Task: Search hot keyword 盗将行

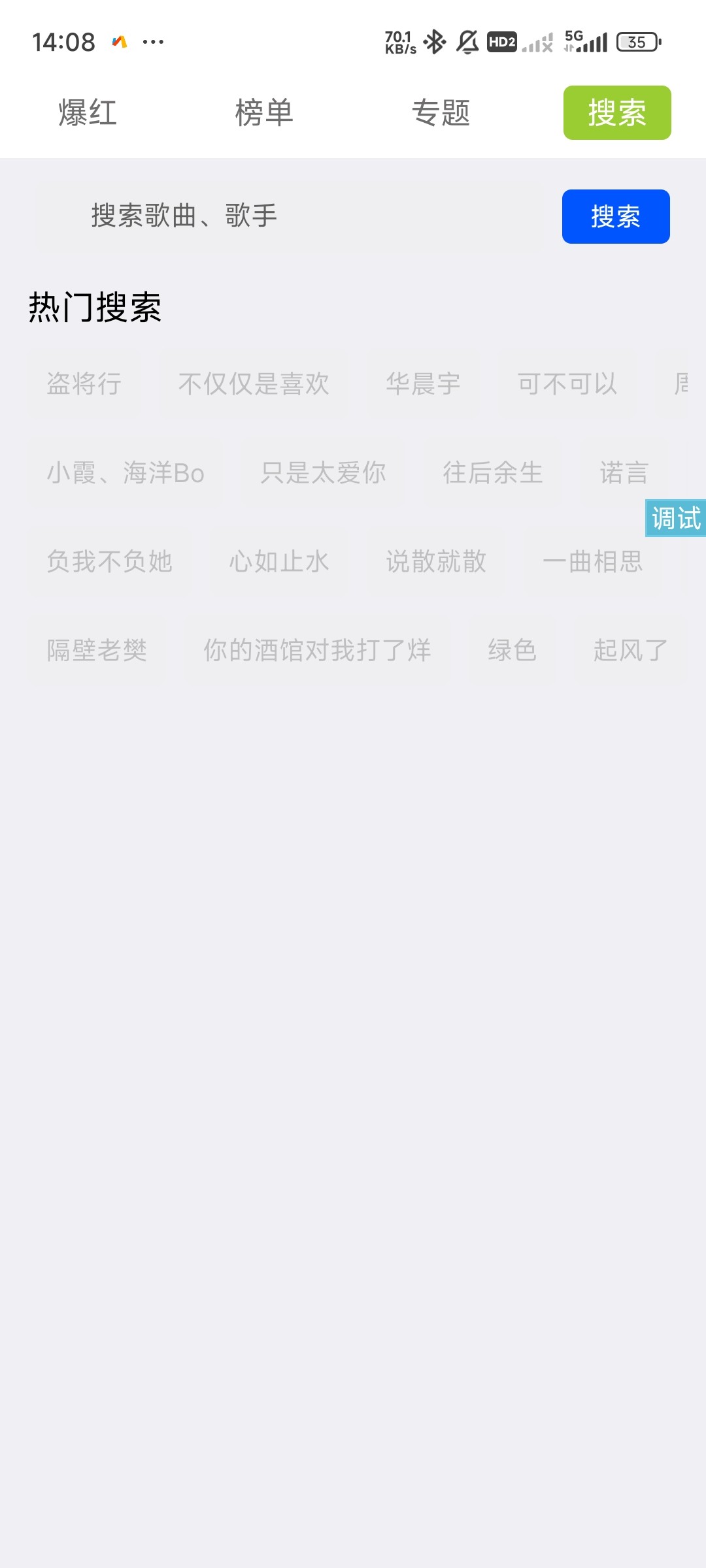Action: tap(84, 384)
